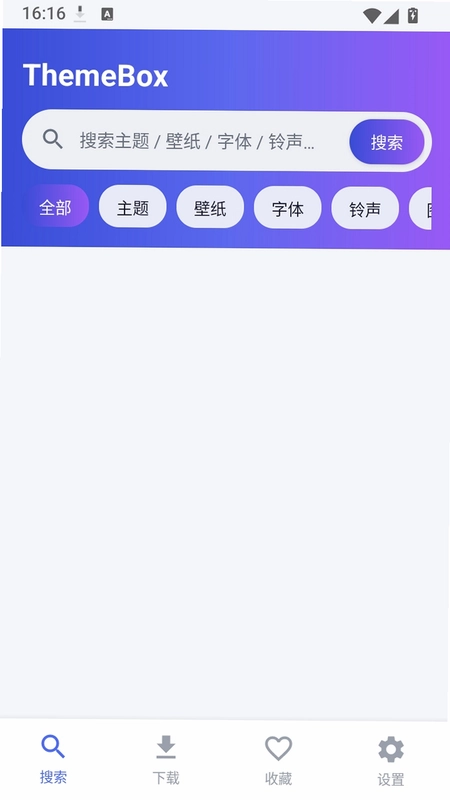This screenshot has width=450, height=800.
Task: Tap the 搜索 button in the search bar
Action: [x=387, y=142]
